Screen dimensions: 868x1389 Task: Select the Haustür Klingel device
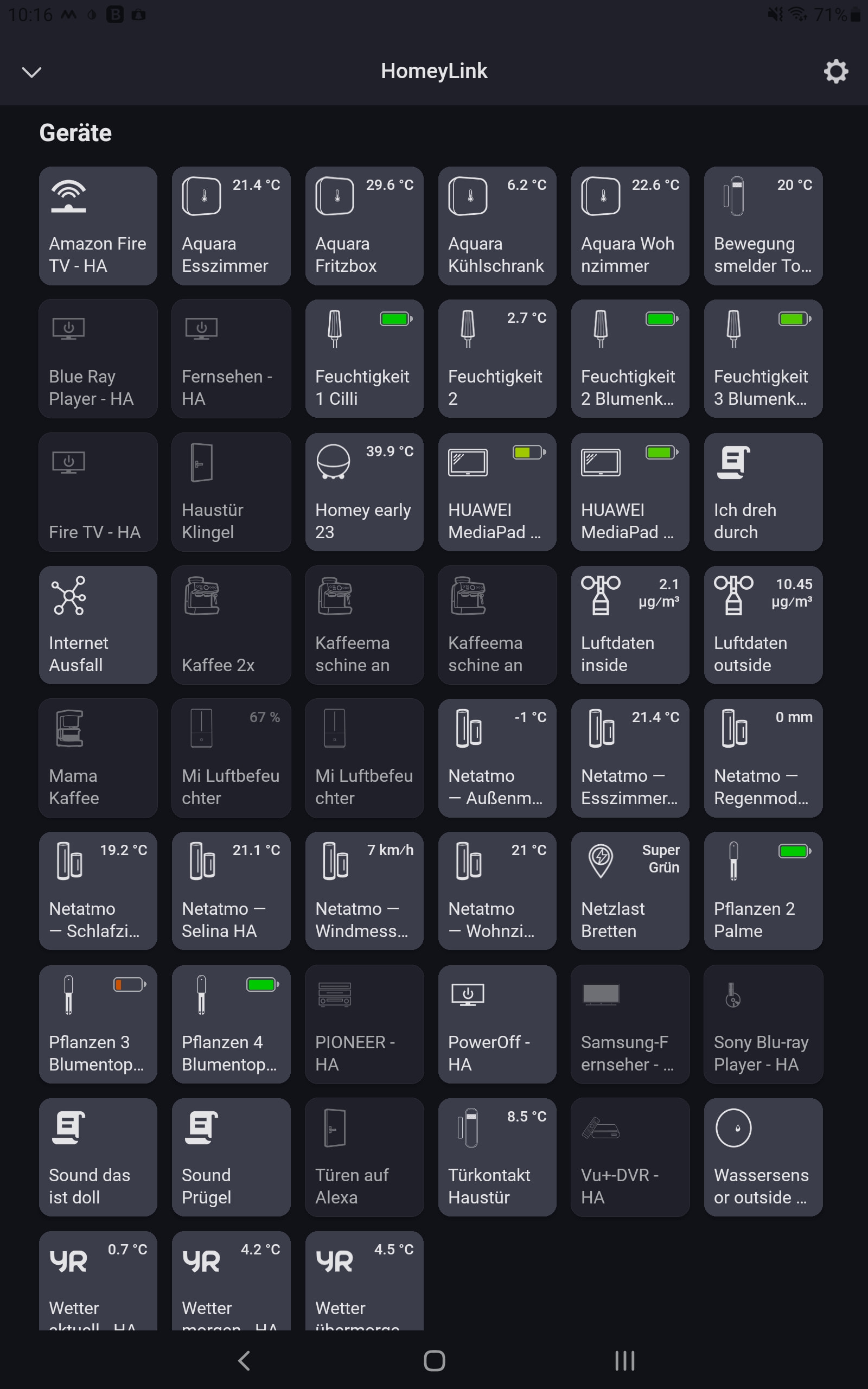click(x=231, y=492)
